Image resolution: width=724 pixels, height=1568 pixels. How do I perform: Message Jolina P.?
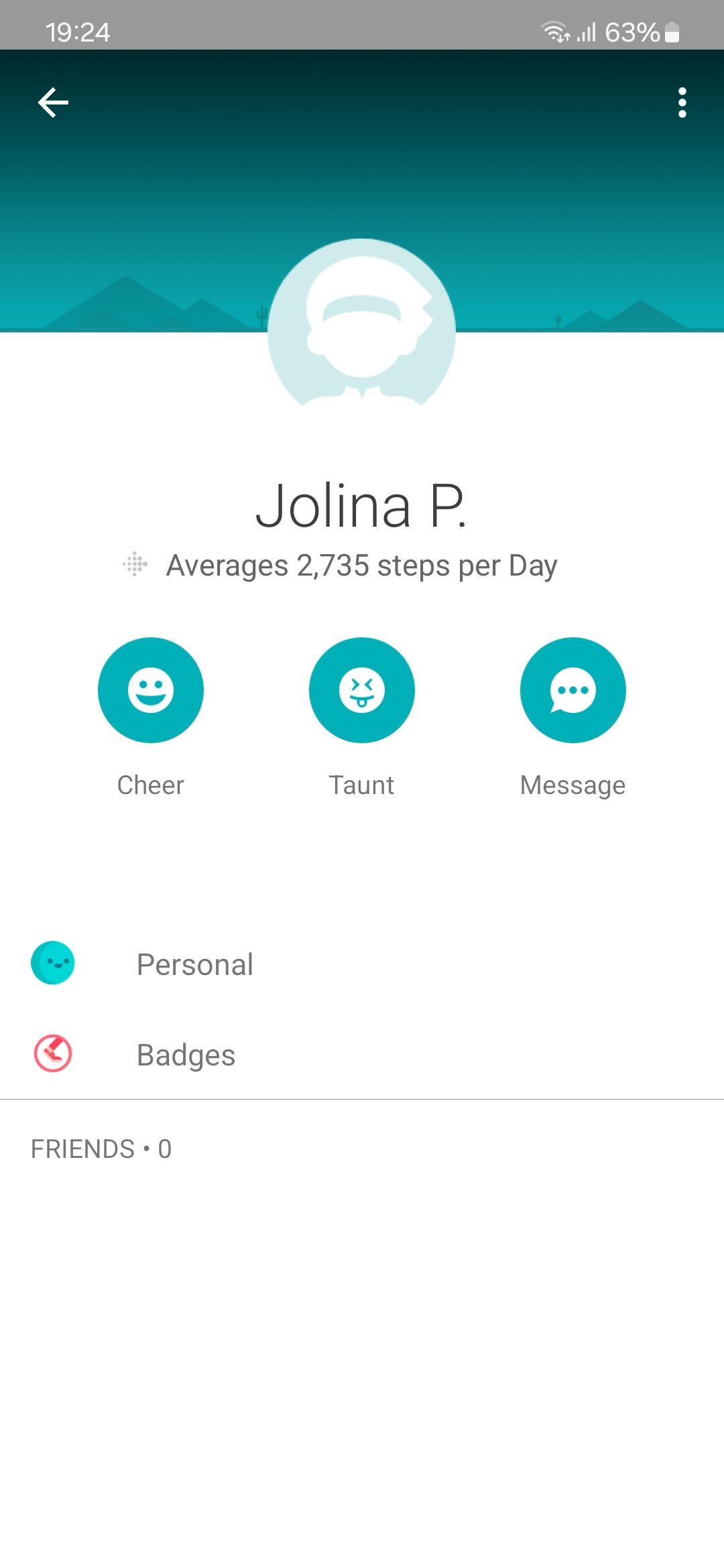click(572, 690)
